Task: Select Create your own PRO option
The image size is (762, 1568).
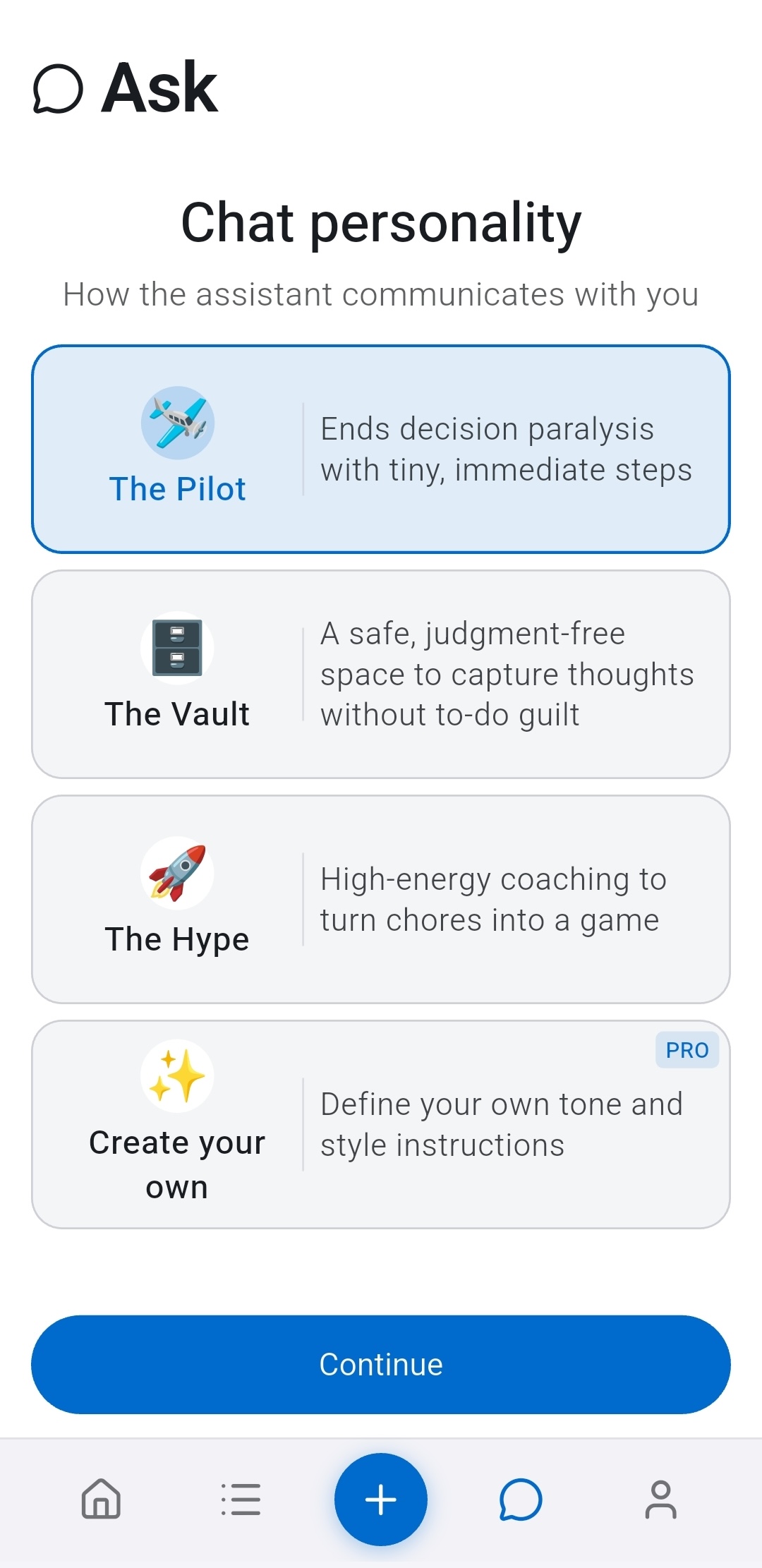Action: click(x=381, y=1124)
